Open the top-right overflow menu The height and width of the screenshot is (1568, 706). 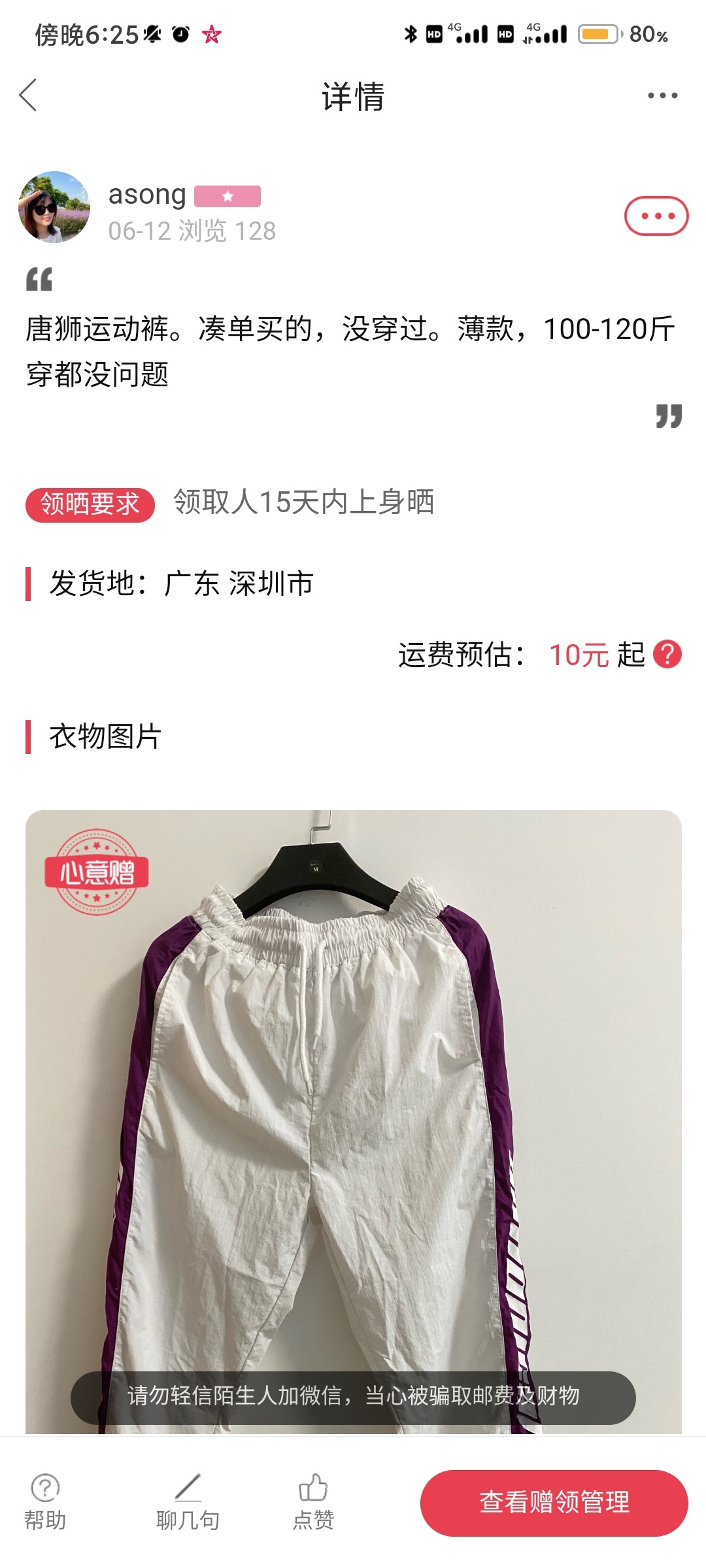pyautogui.click(x=662, y=96)
